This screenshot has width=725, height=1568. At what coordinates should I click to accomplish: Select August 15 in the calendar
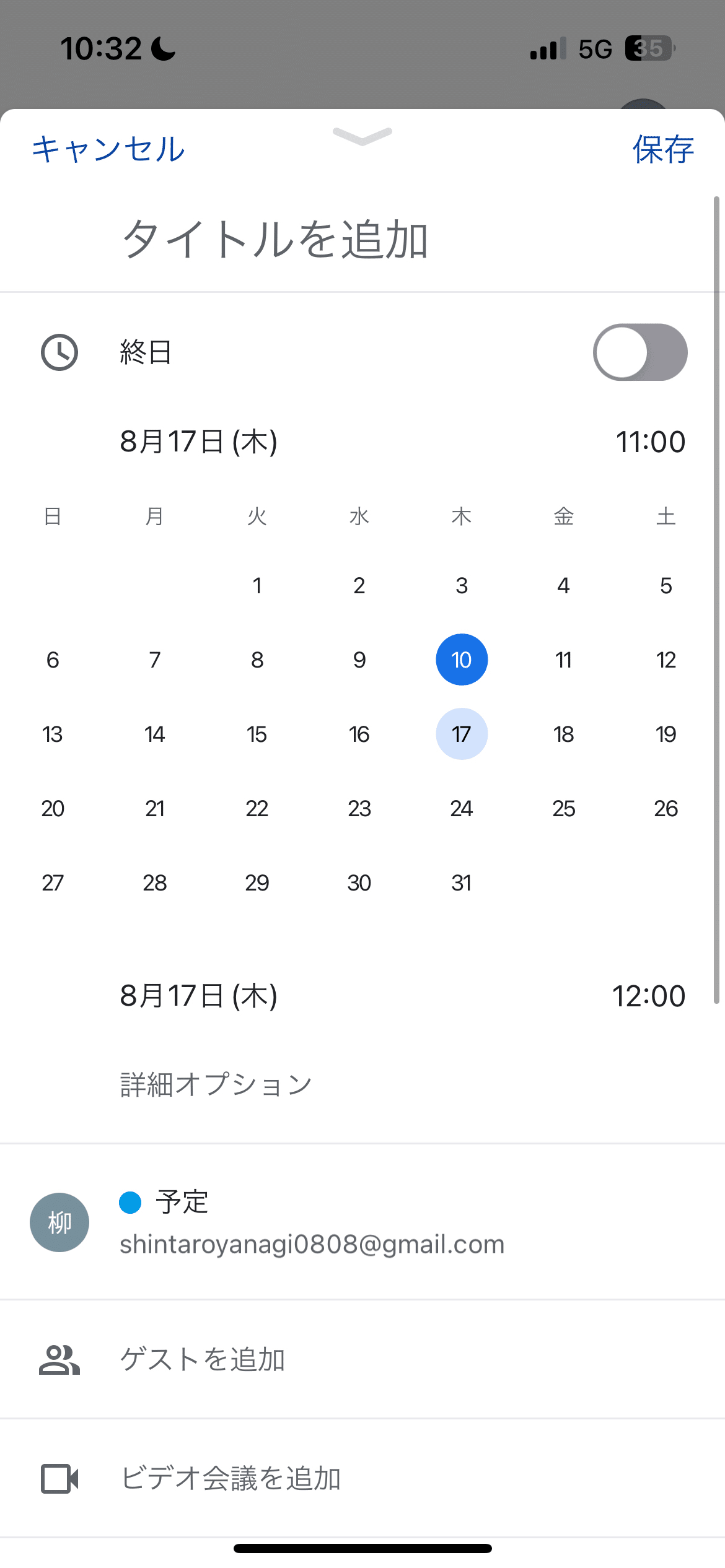pos(257,734)
